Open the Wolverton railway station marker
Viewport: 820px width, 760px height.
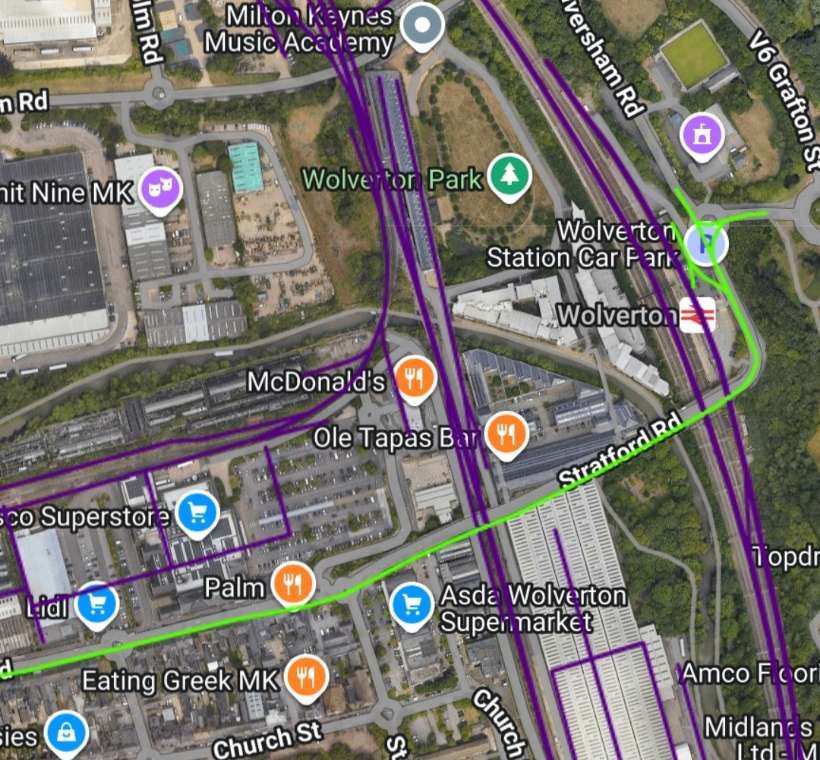[x=698, y=314]
